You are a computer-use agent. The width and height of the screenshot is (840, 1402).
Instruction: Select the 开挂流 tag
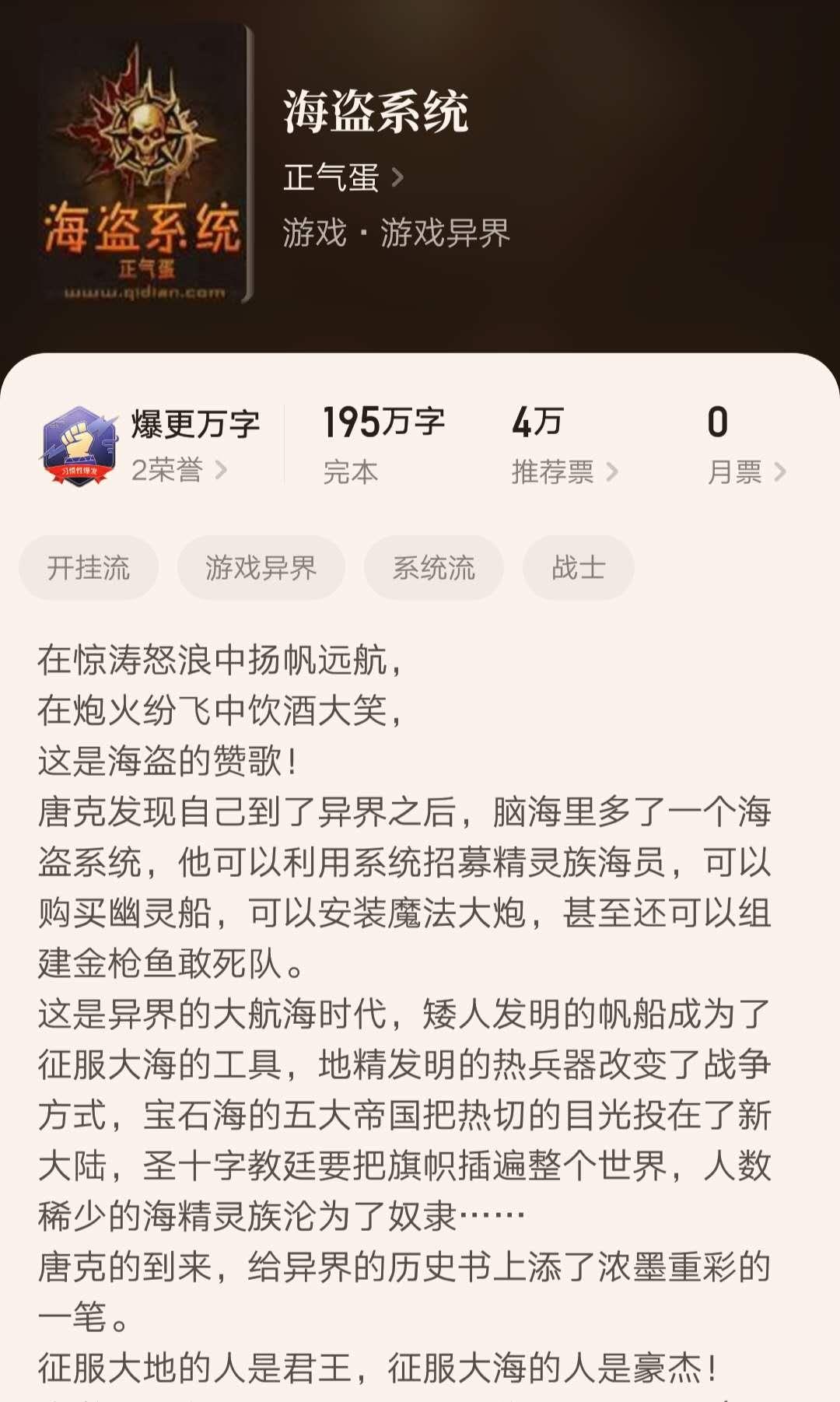(x=89, y=568)
